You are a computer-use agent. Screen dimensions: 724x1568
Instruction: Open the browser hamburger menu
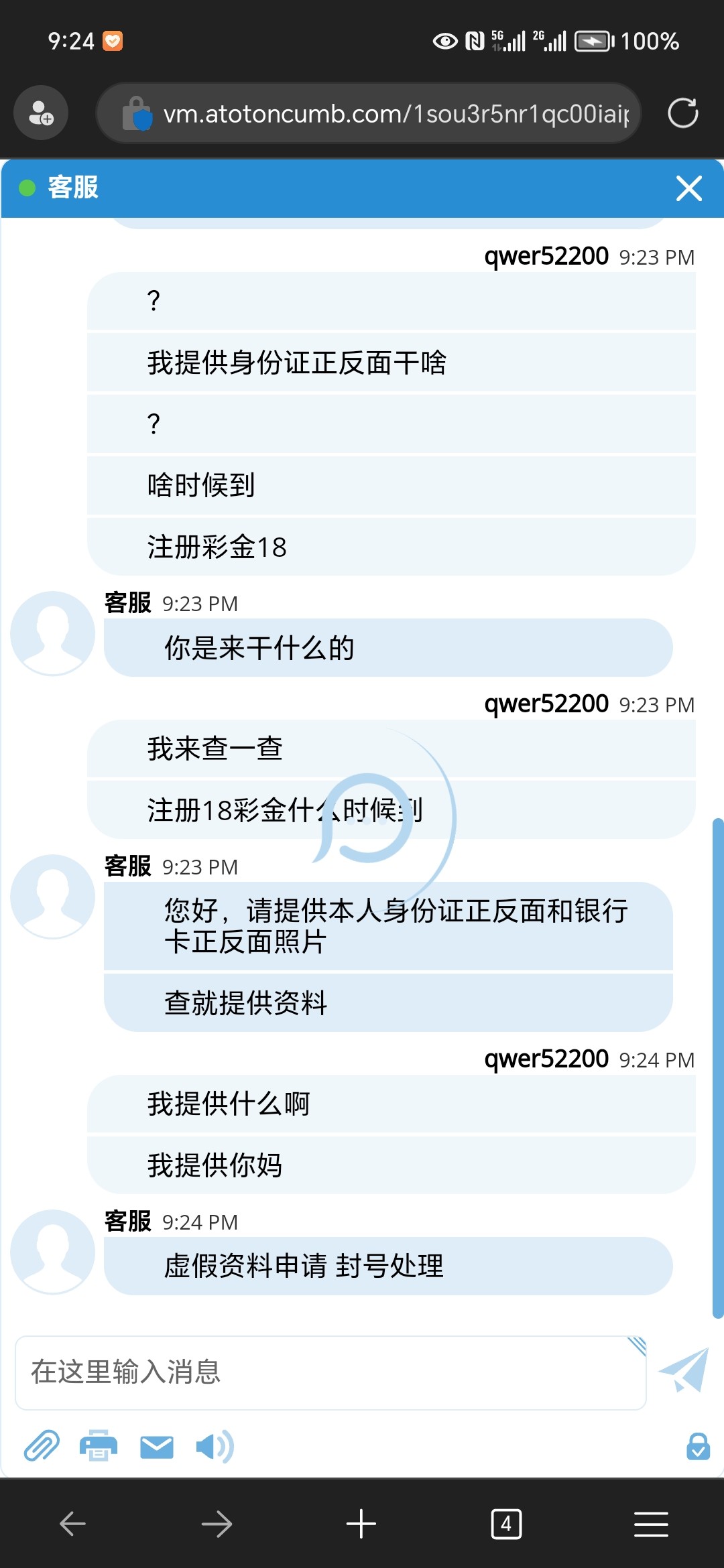(651, 1524)
